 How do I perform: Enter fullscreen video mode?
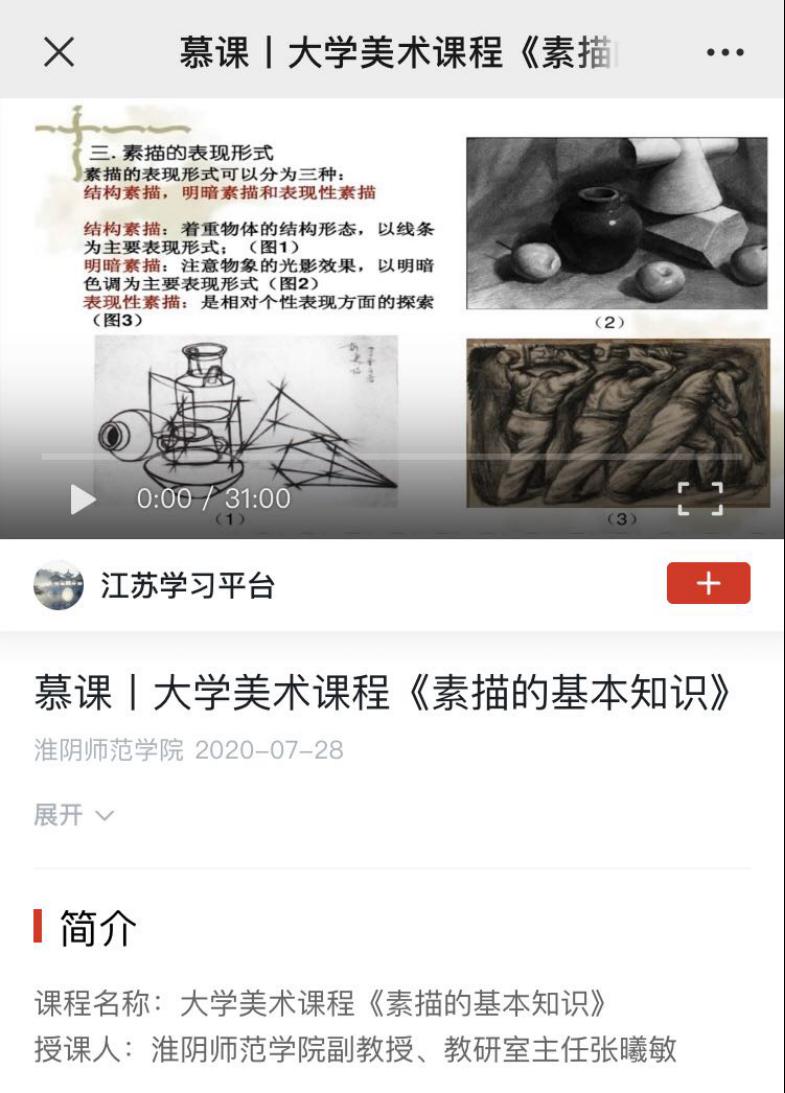pyautogui.click(x=699, y=498)
